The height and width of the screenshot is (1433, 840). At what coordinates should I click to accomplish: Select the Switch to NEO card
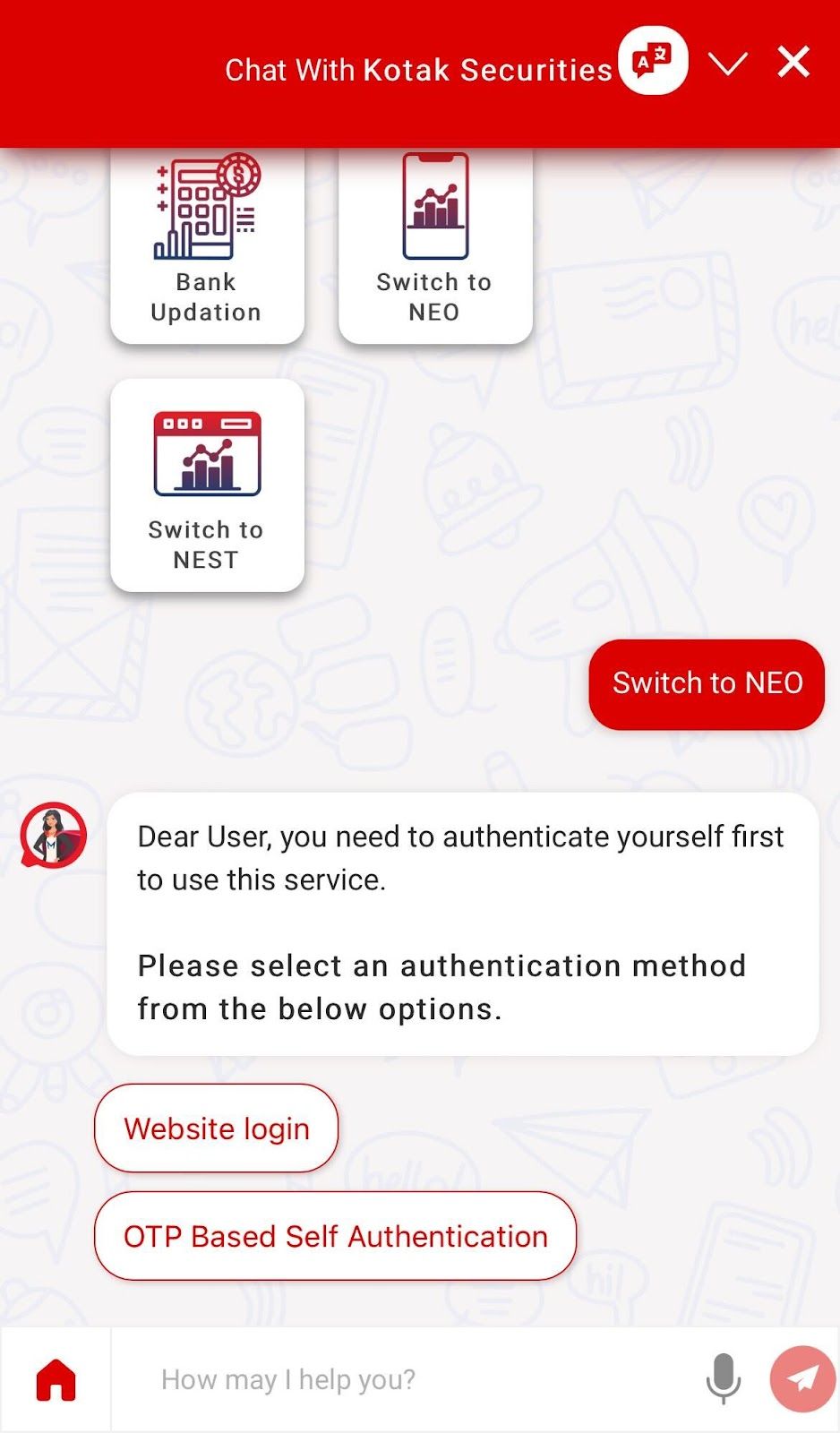pos(435,244)
